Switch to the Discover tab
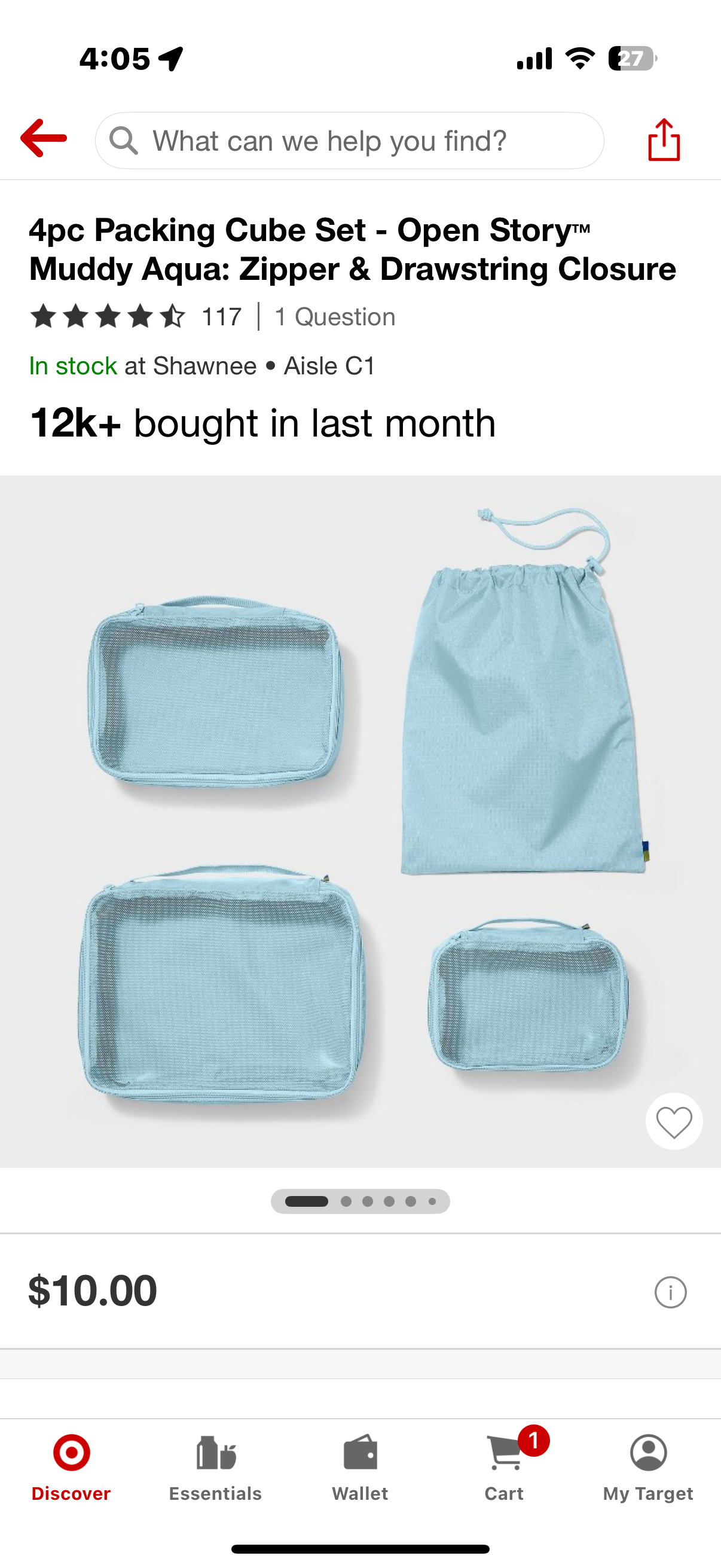The height and width of the screenshot is (1568, 721). (x=71, y=1467)
